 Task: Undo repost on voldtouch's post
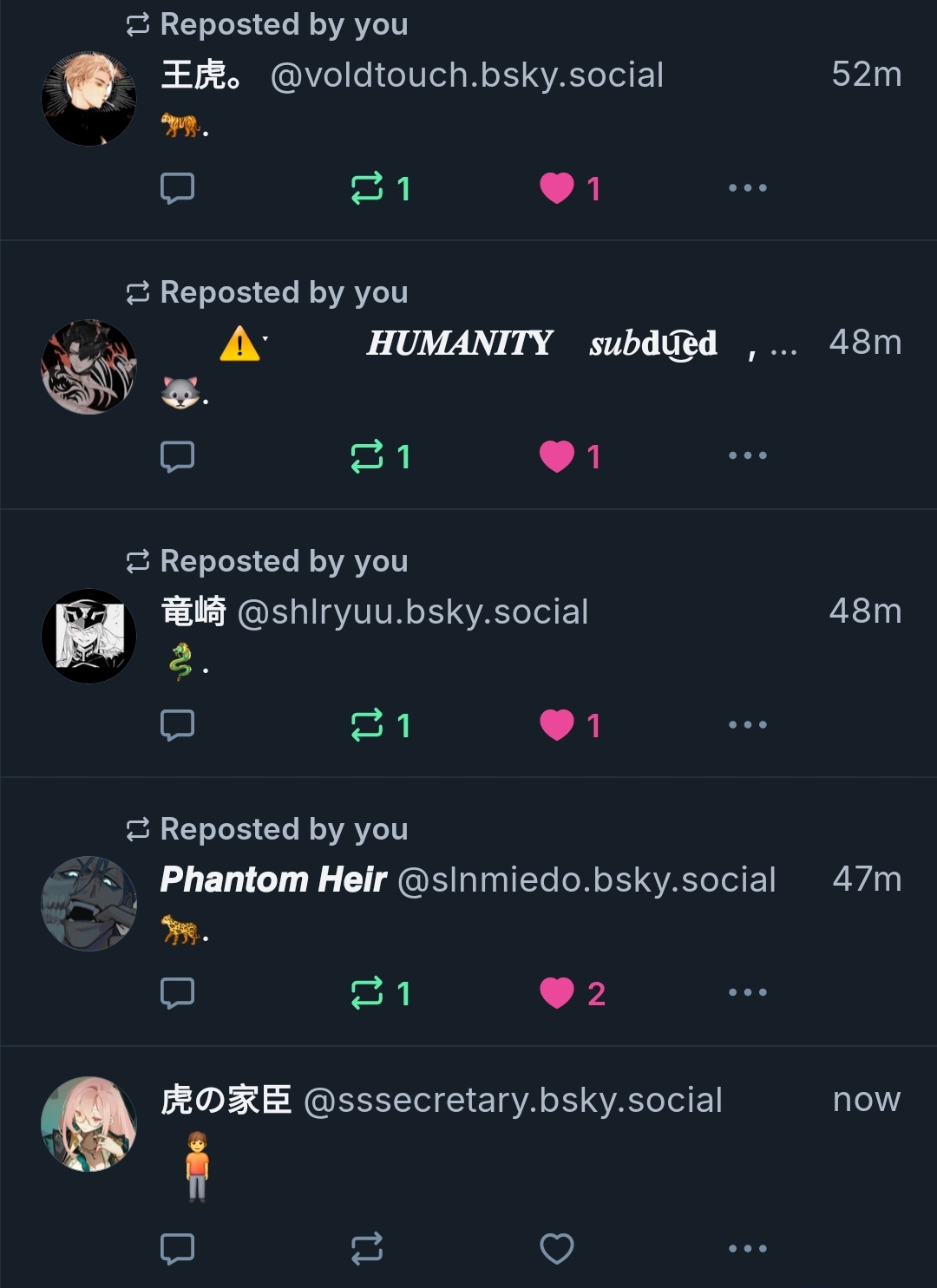[x=367, y=187]
